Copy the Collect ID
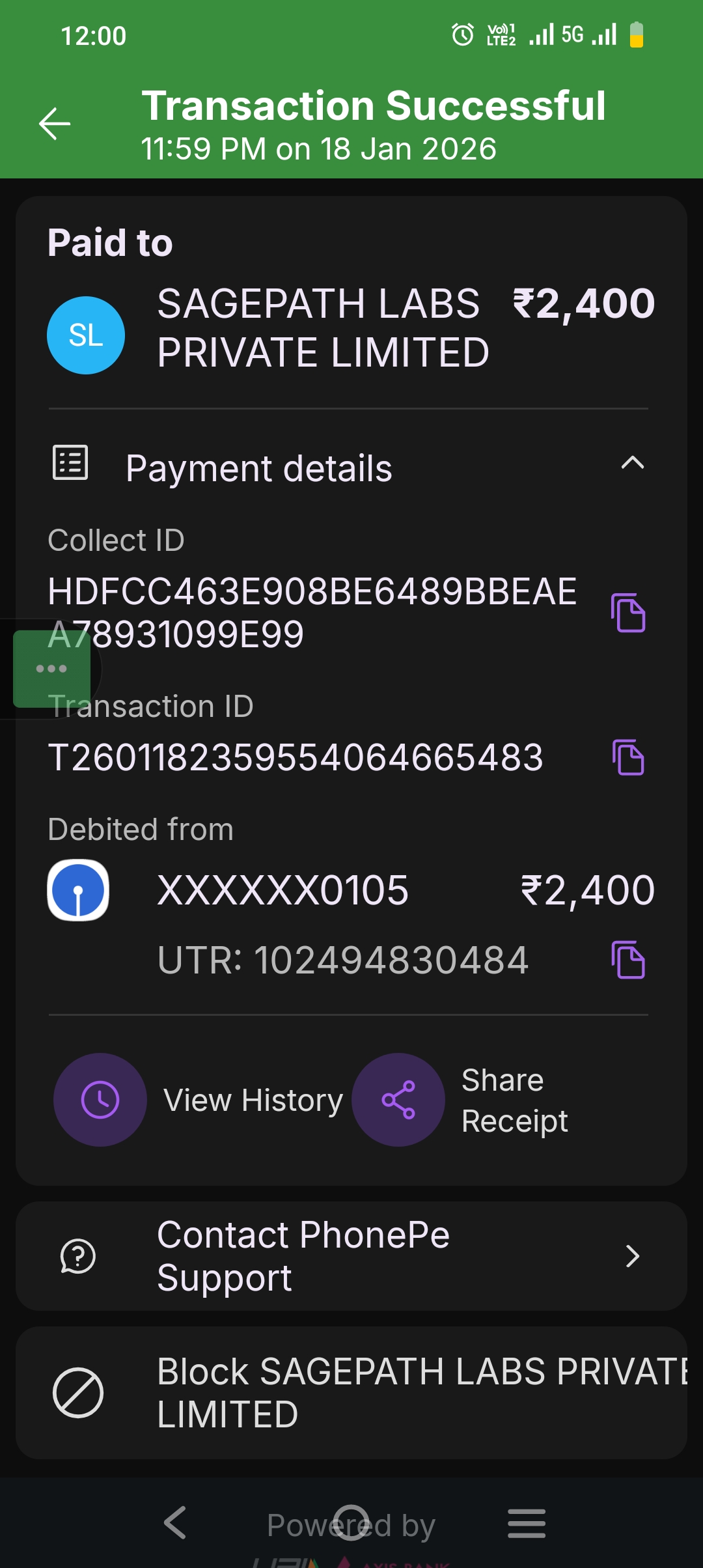The width and height of the screenshot is (703, 1568). [628, 613]
